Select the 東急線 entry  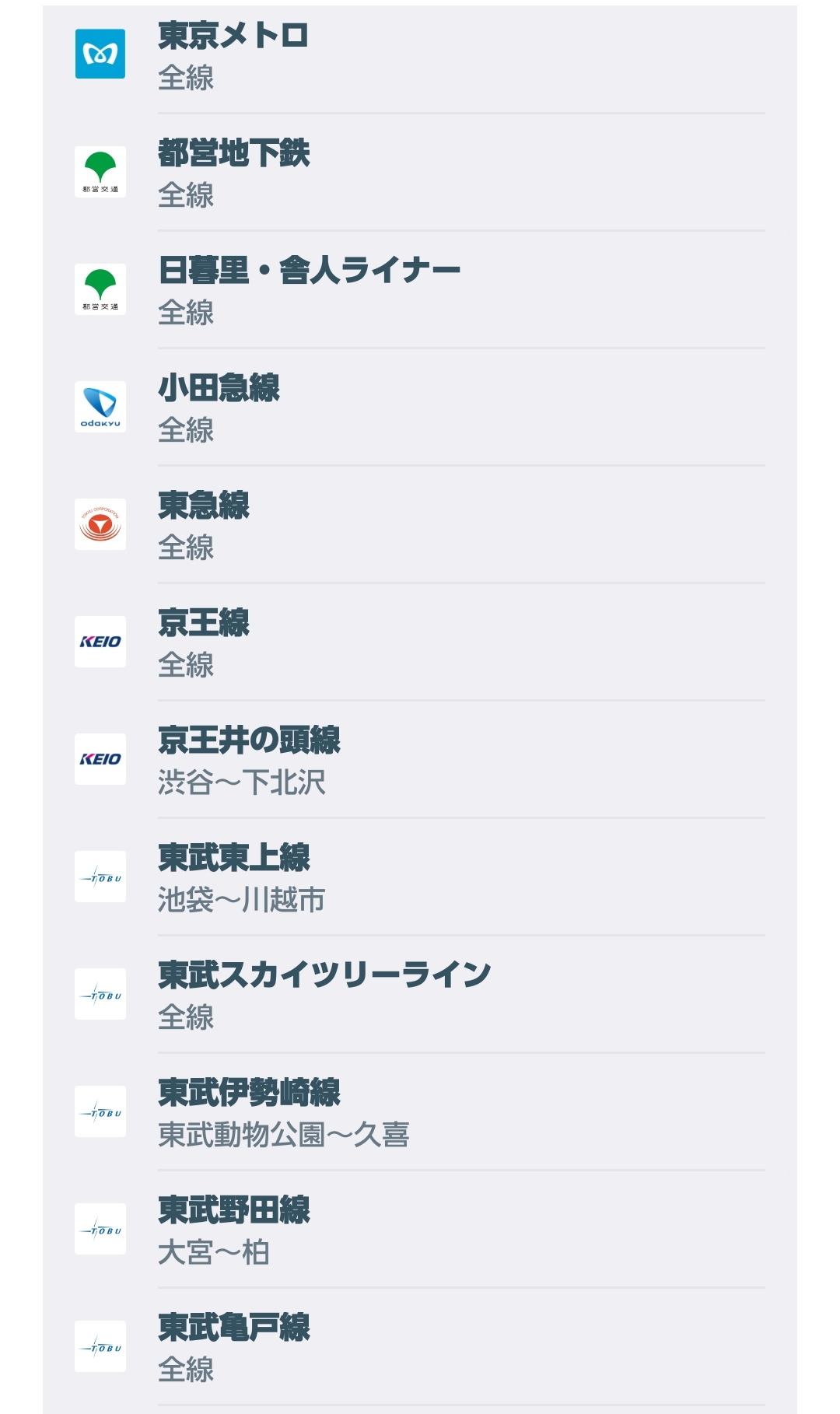(x=420, y=524)
